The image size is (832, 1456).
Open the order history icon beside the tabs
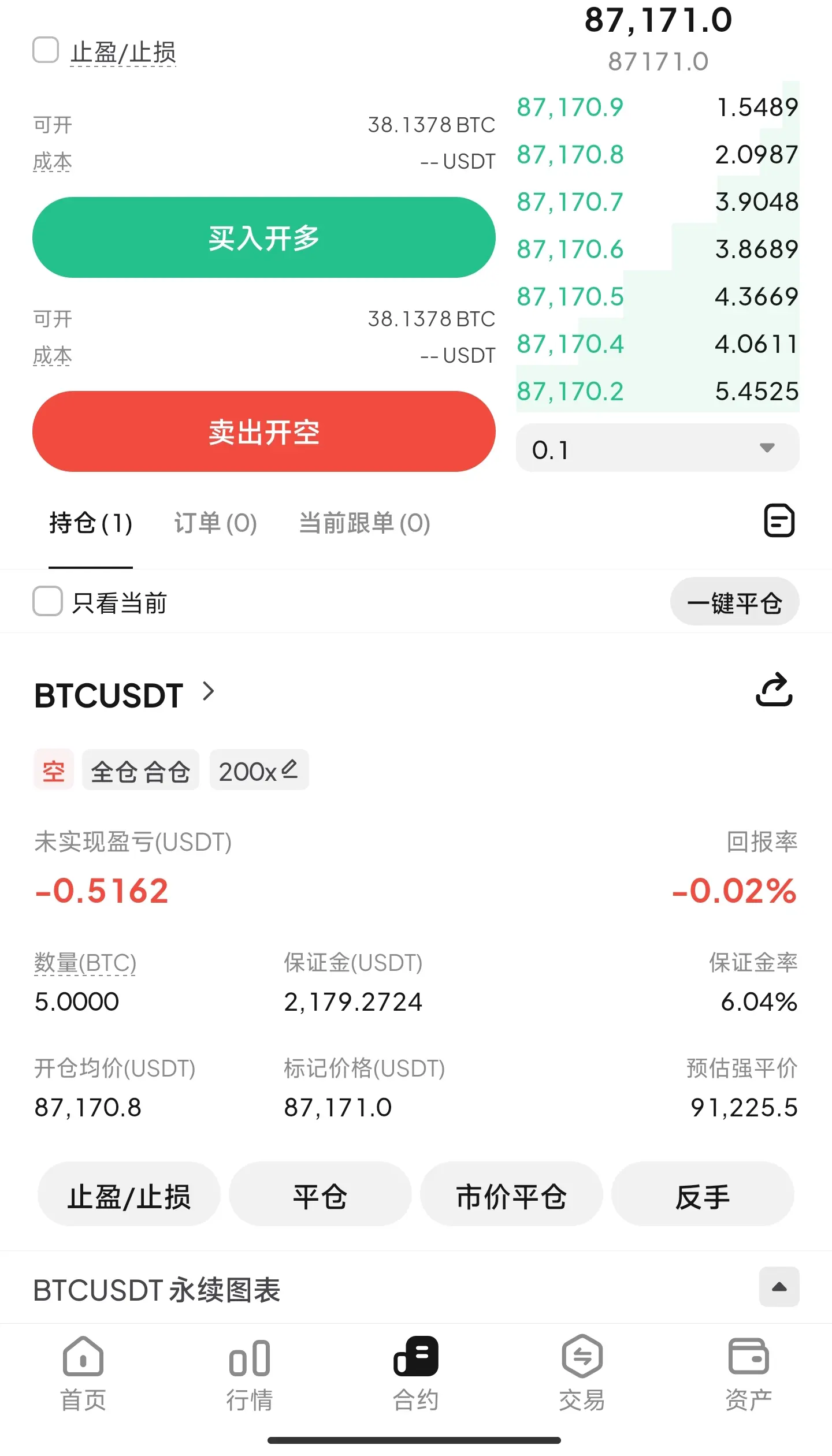(779, 521)
